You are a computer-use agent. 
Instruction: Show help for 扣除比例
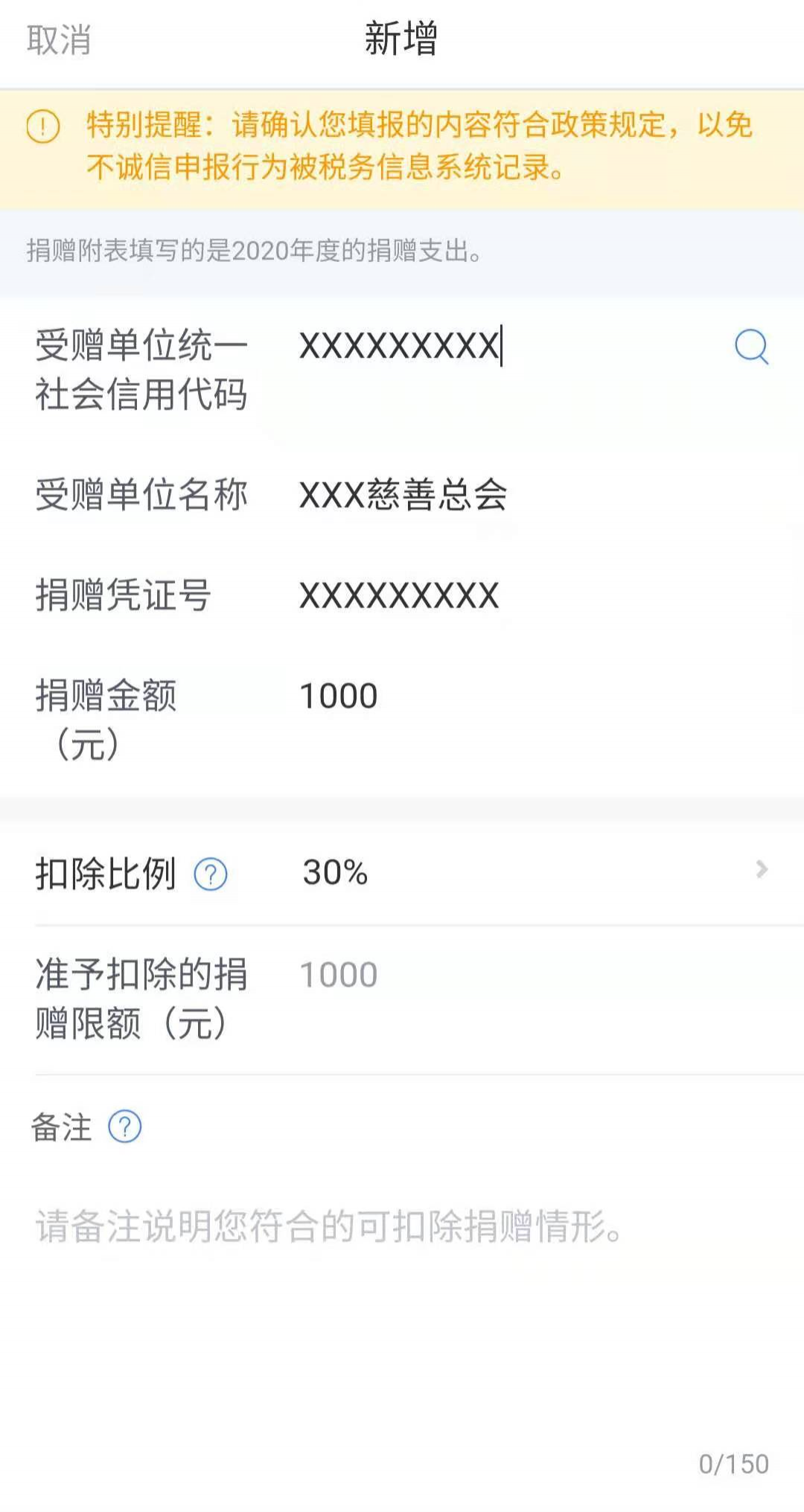tap(211, 874)
